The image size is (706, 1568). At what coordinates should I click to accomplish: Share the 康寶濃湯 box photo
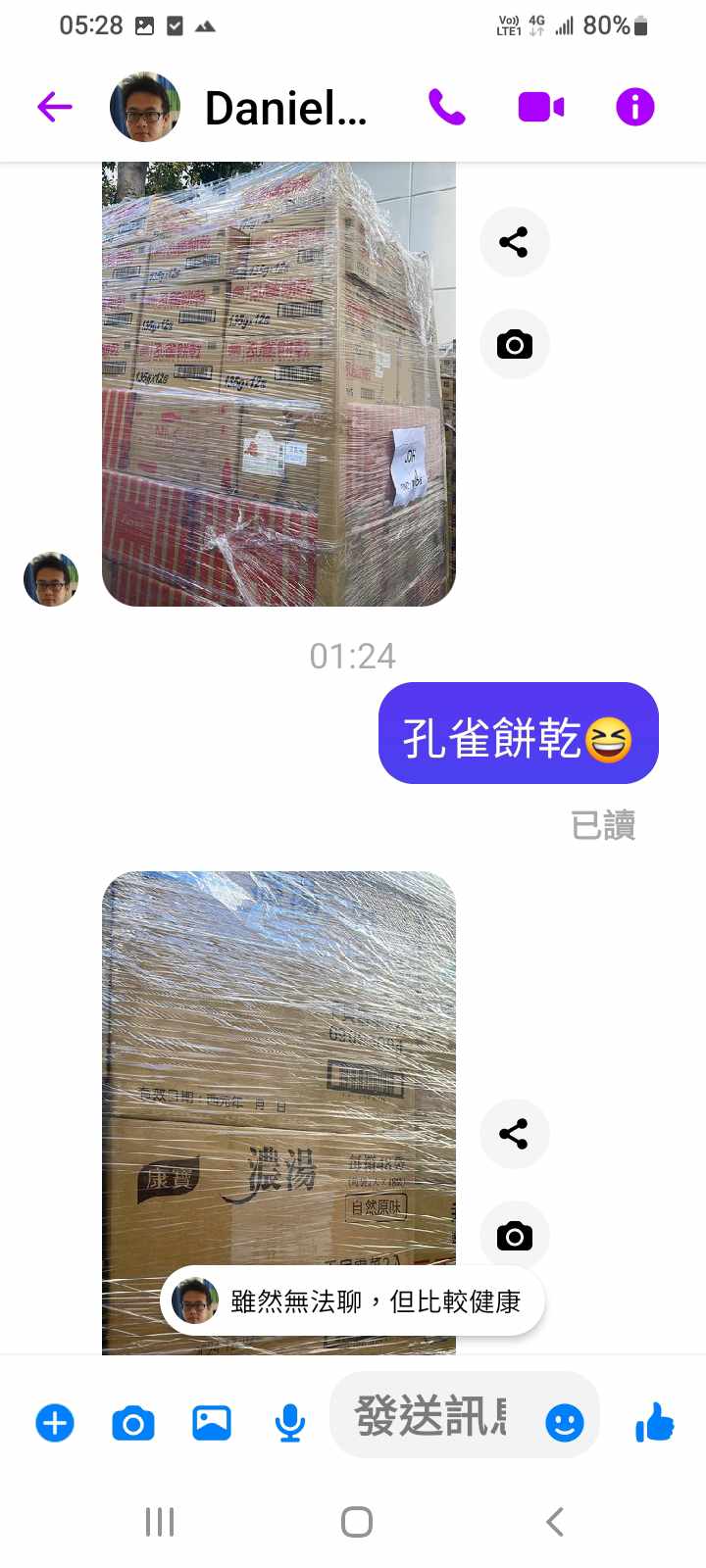pyautogui.click(x=514, y=1134)
